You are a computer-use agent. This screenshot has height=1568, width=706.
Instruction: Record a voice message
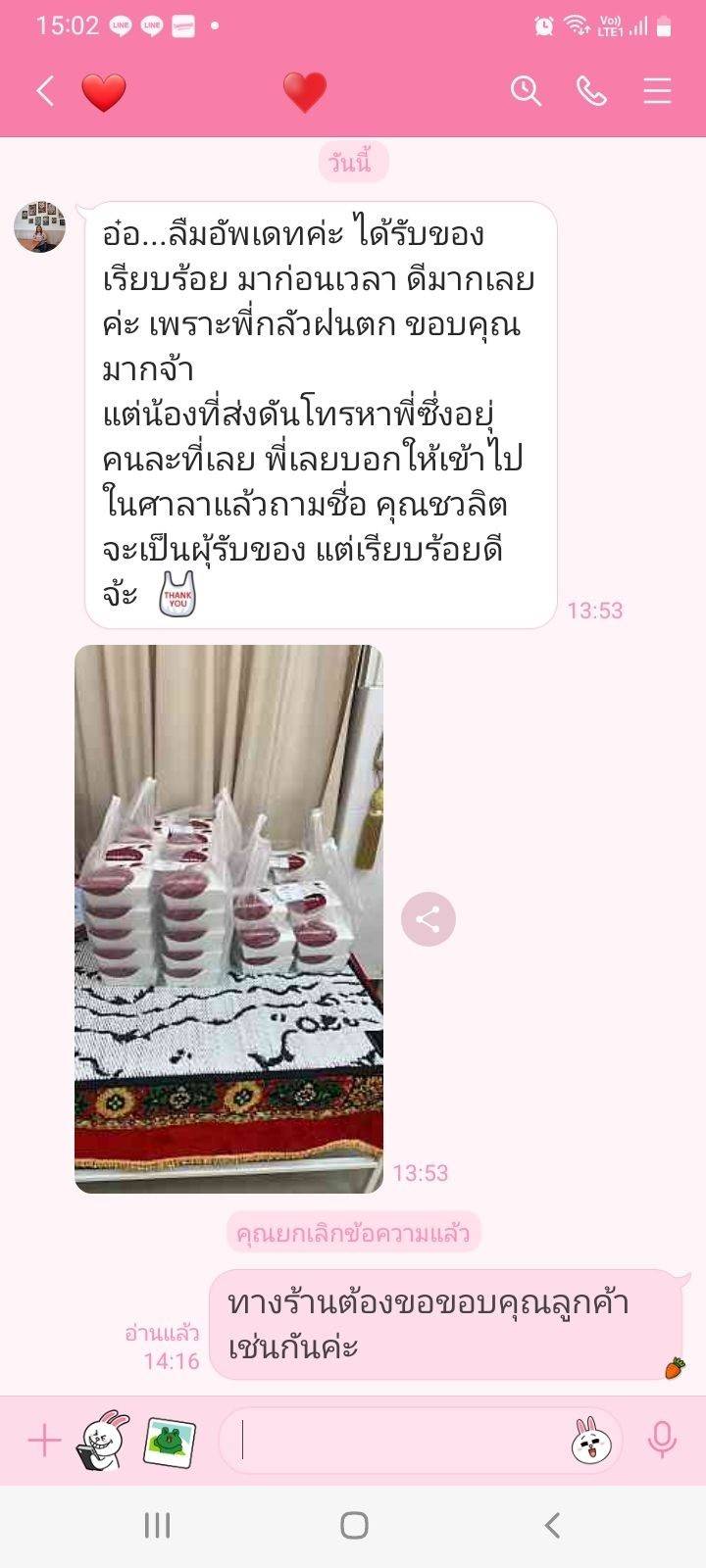tap(662, 1441)
